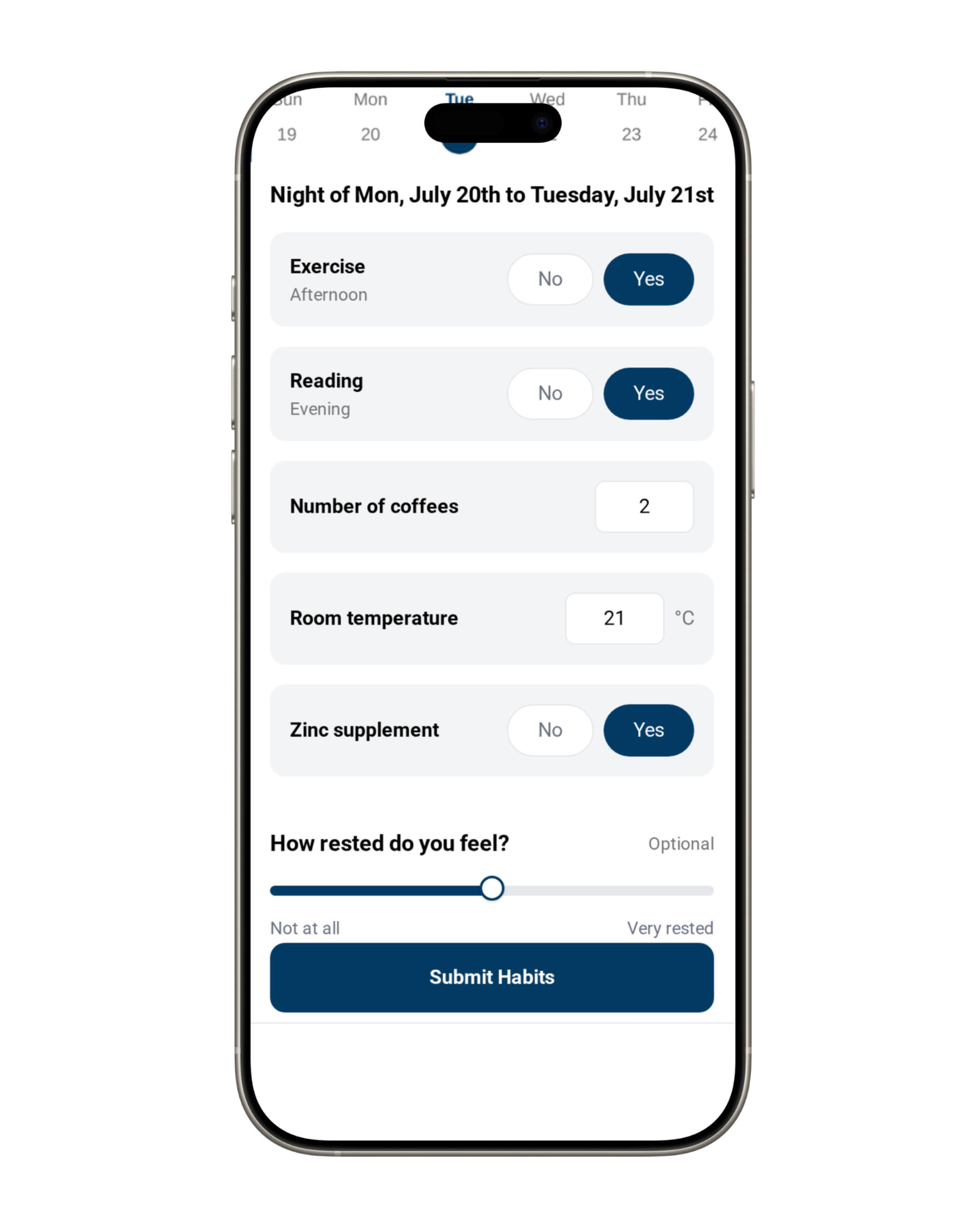980x1216 pixels.
Task: Submit Habits
Action: tap(491, 977)
